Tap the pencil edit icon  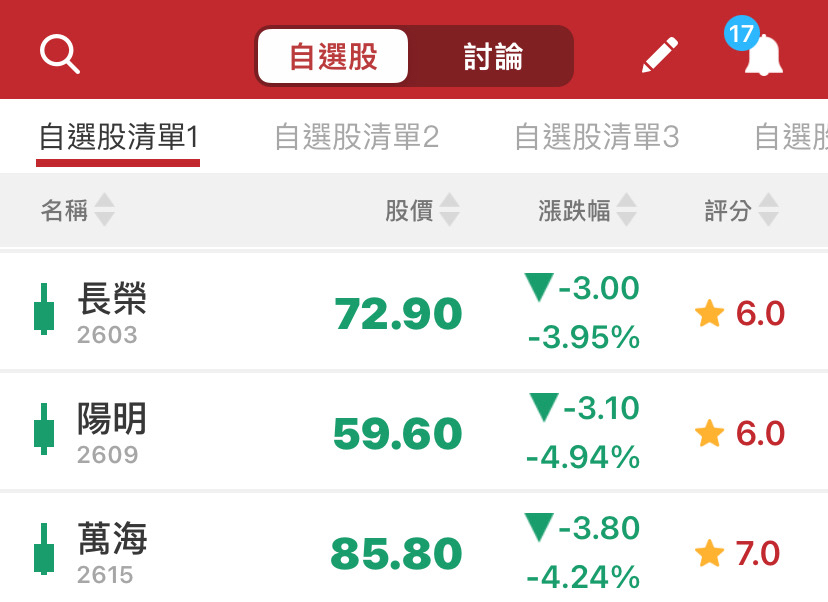point(659,55)
